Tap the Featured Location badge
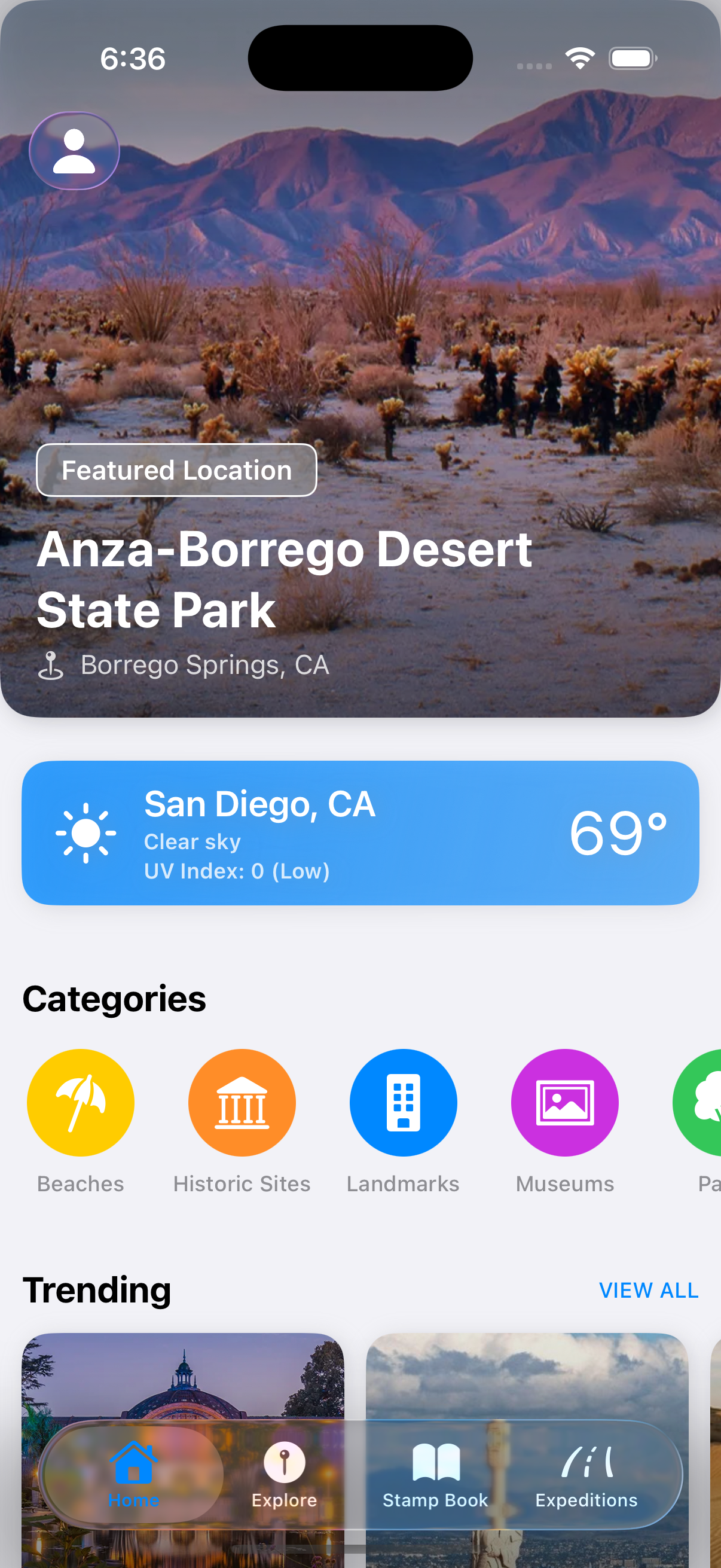 pyautogui.click(x=176, y=469)
